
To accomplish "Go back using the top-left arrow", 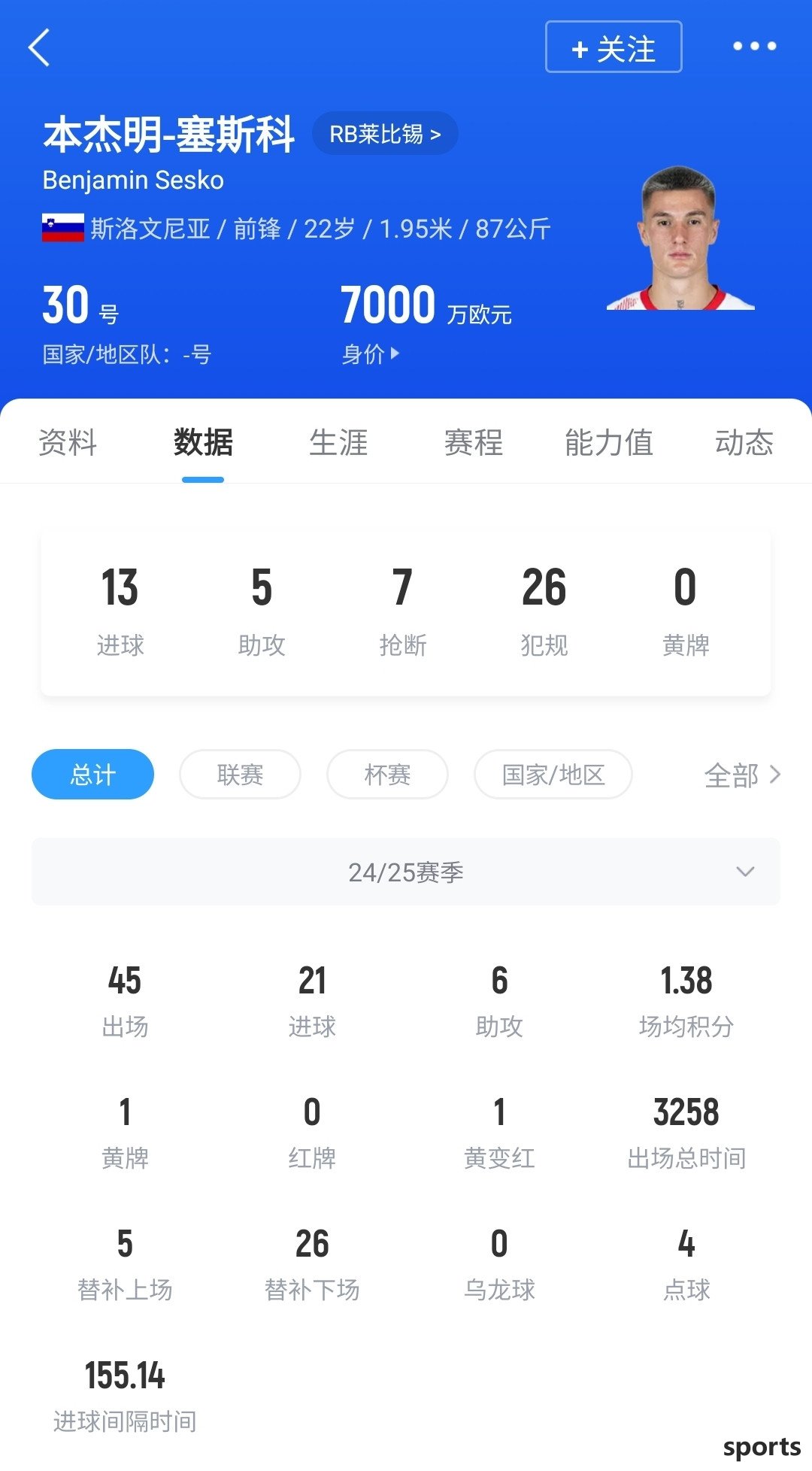I will [x=39, y=47].
